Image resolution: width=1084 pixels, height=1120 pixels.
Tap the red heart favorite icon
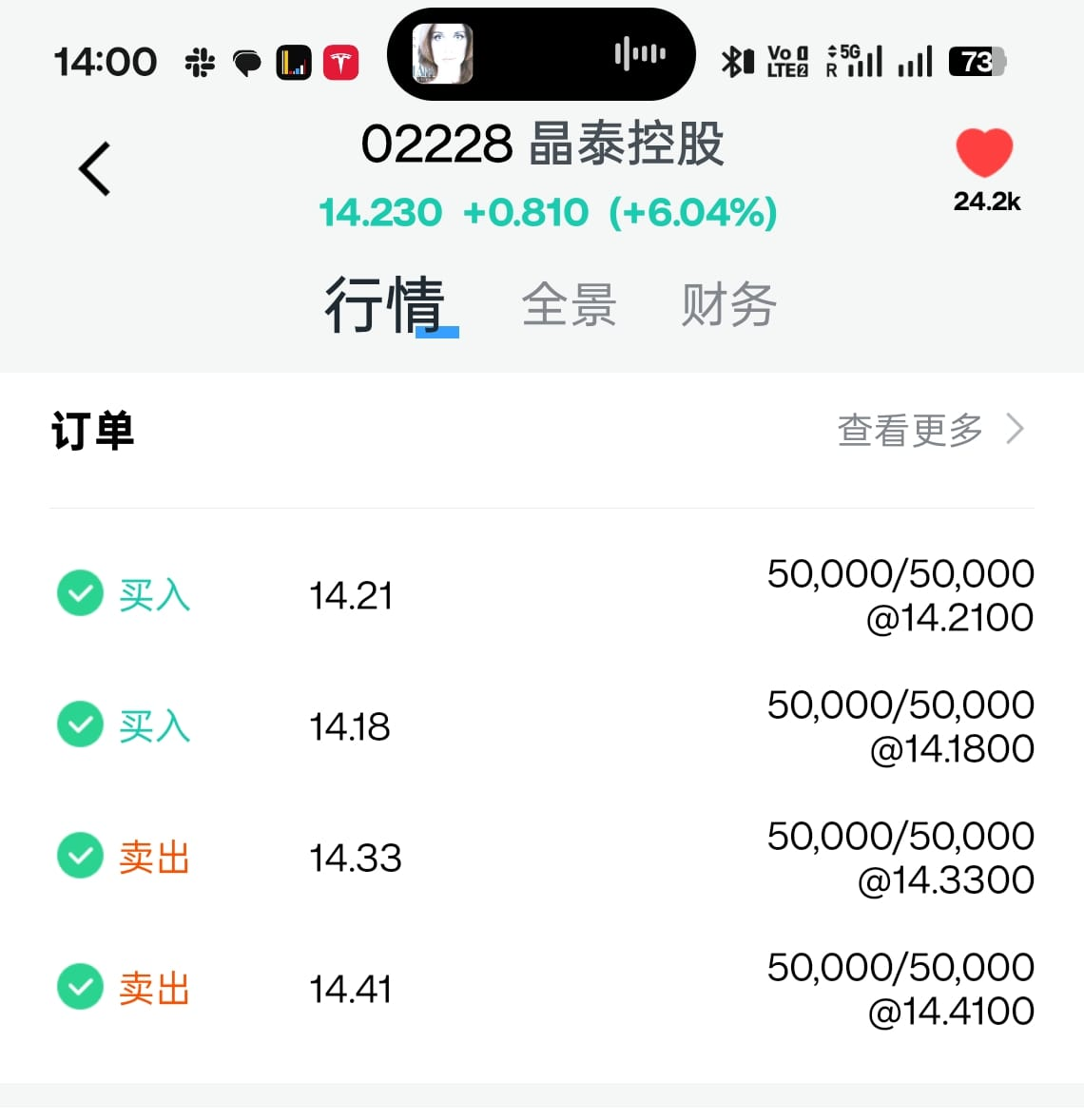tap(984, 153)
